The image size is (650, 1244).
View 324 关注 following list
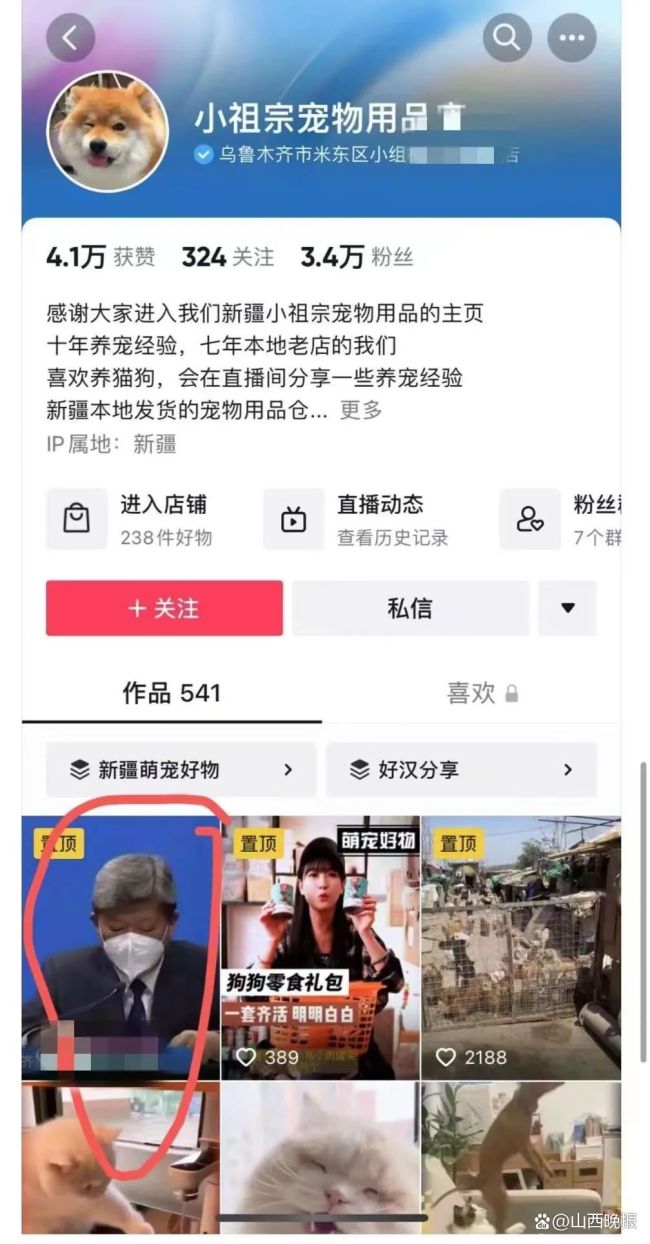(x=227, y=257)
